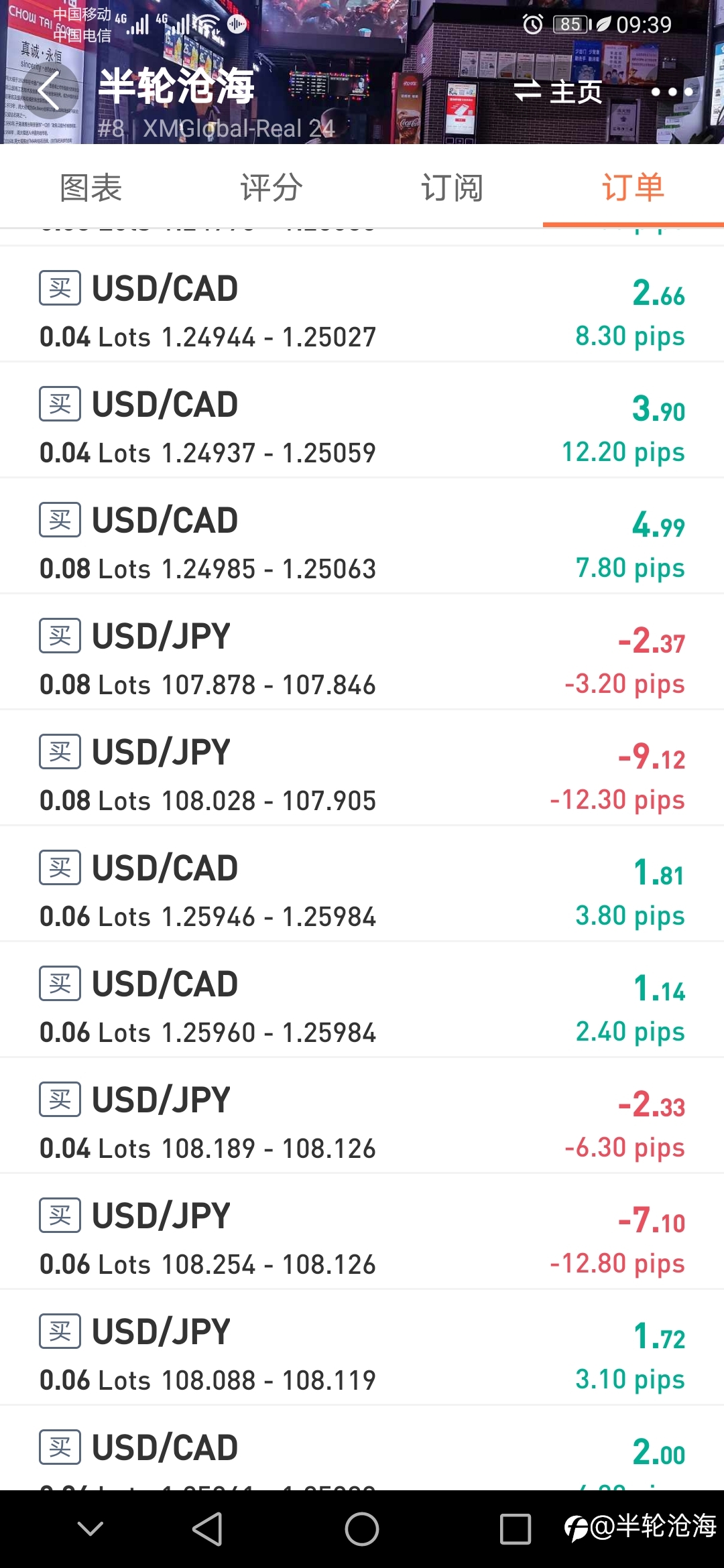724x1568 pixels.
Task: Open USD/JPY order 108.088 - 108.119
Action: (362, 1348)
